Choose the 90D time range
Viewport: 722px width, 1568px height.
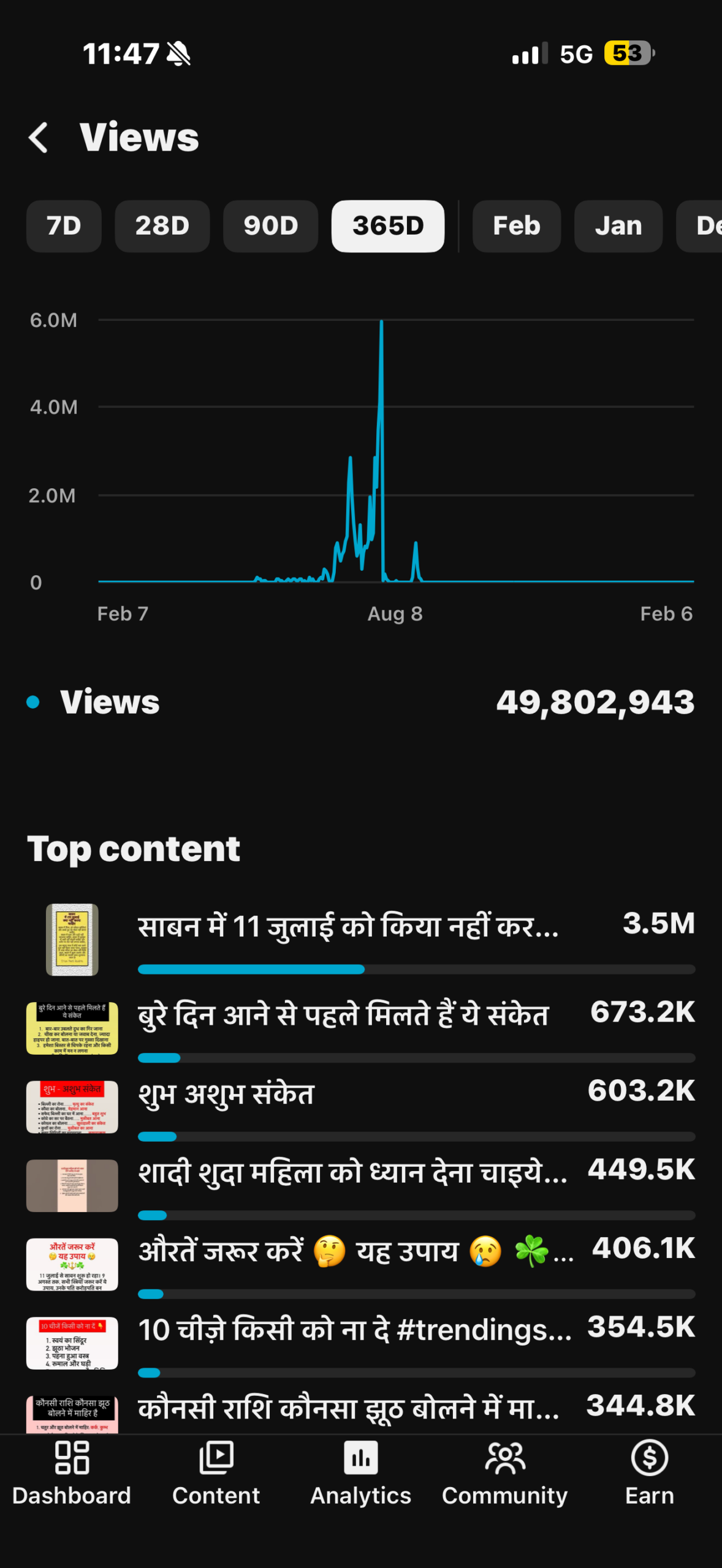(x=270, y=226)
